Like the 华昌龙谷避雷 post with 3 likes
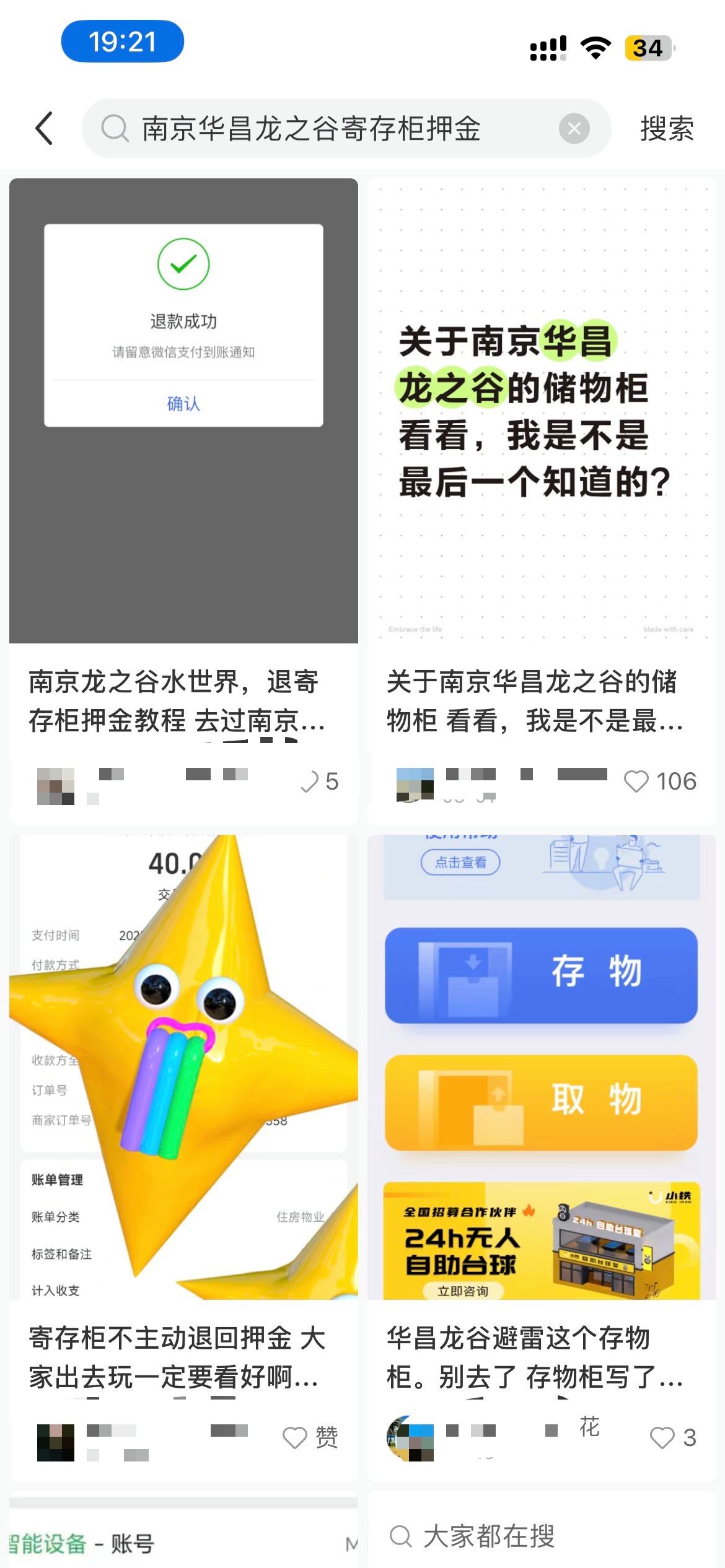 click(662, 1437)
